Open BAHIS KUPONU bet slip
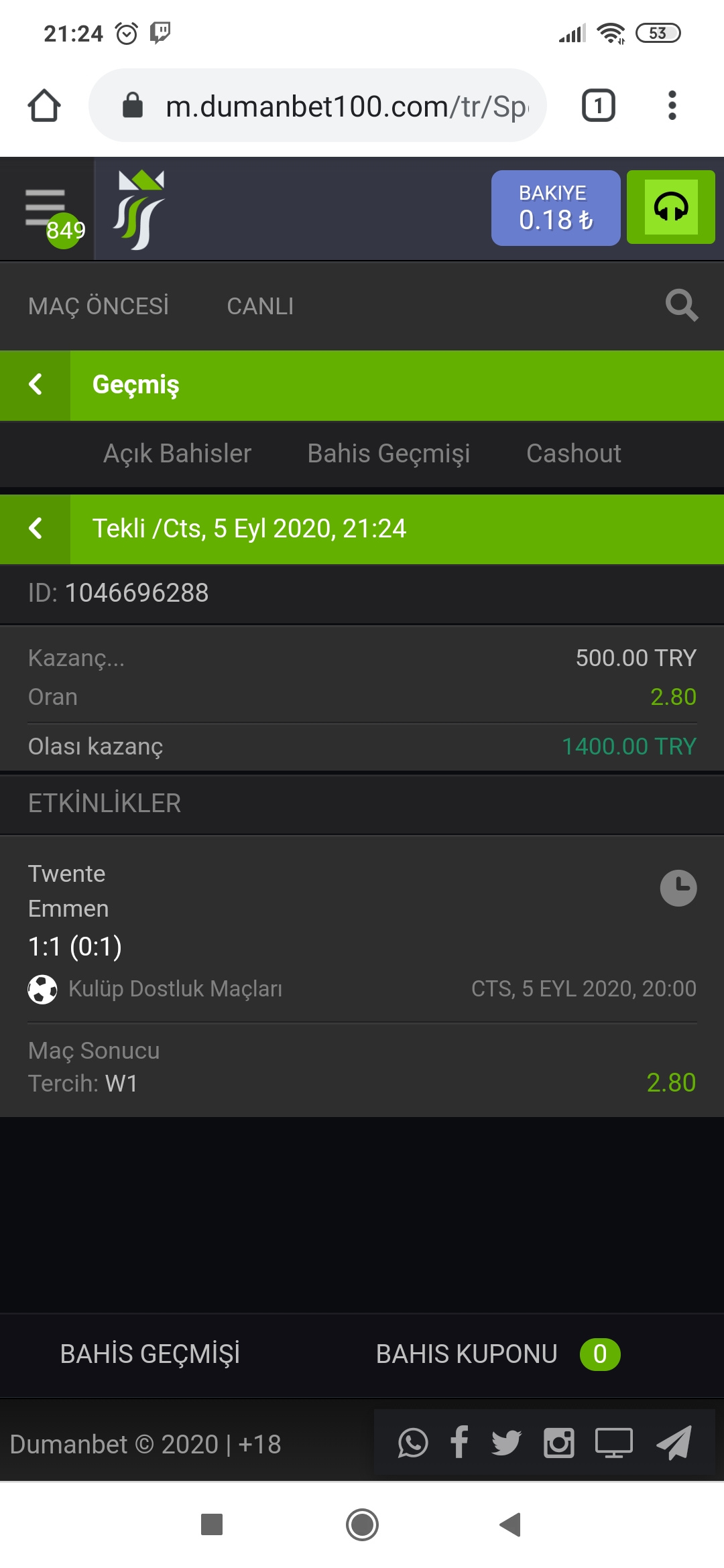724x1568 pixels. (497, 1354)
